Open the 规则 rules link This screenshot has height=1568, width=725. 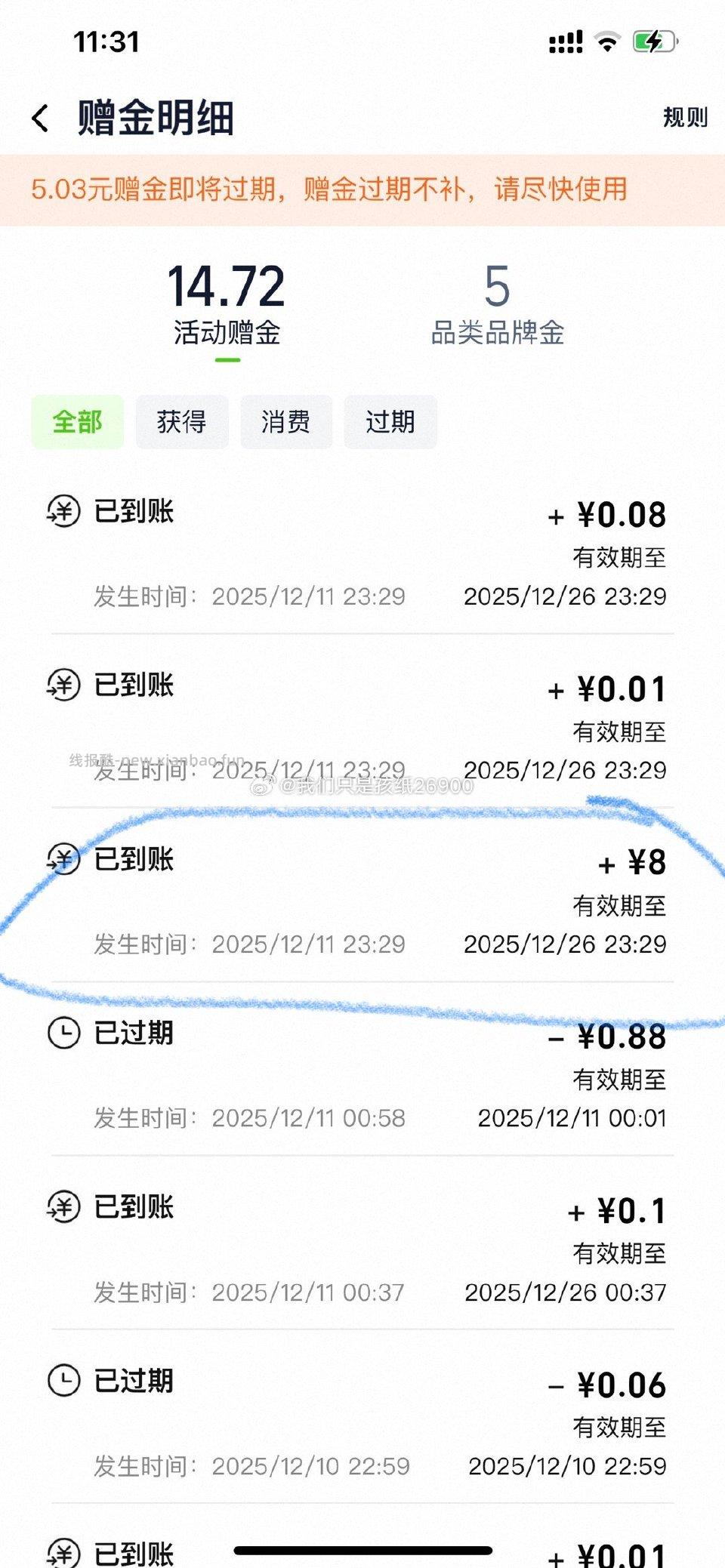click(684, 119)
